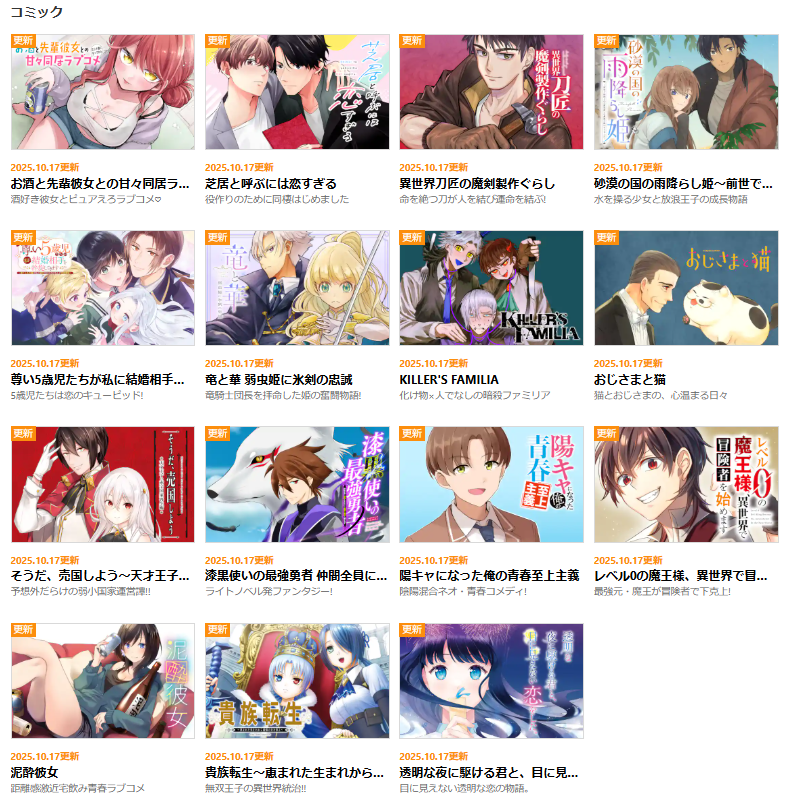Open 泥酔彼女 comic

pos(102,680)
